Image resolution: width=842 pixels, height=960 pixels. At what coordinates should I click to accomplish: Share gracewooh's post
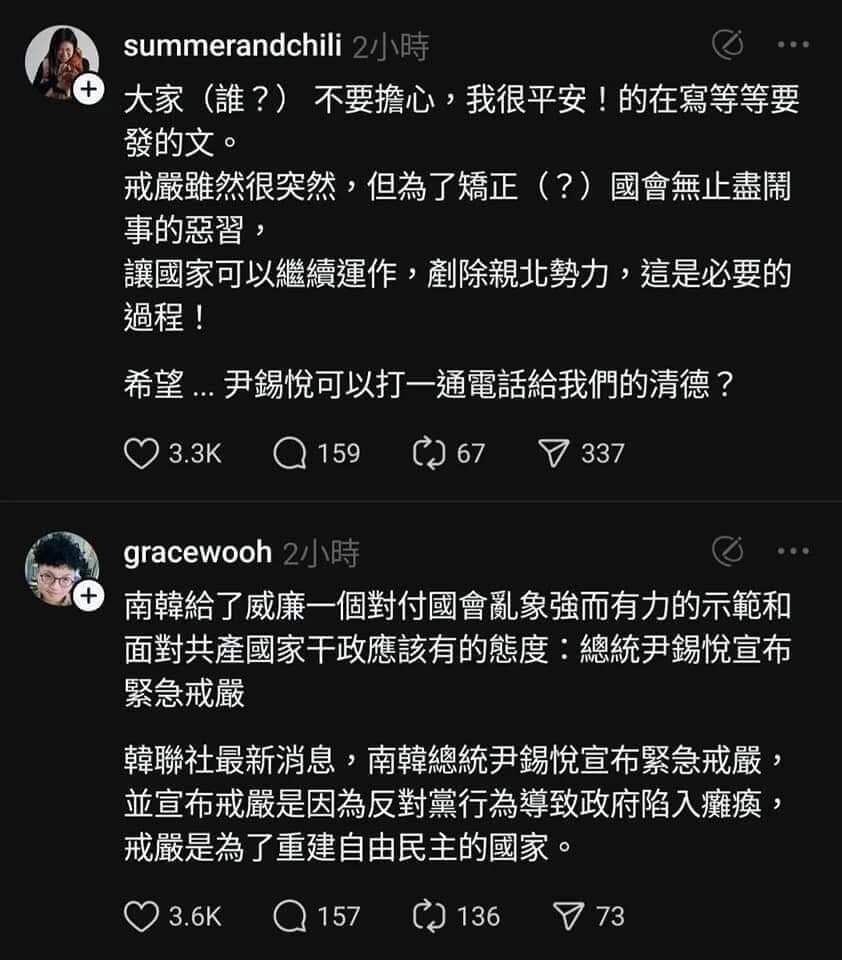coord(566,915)
